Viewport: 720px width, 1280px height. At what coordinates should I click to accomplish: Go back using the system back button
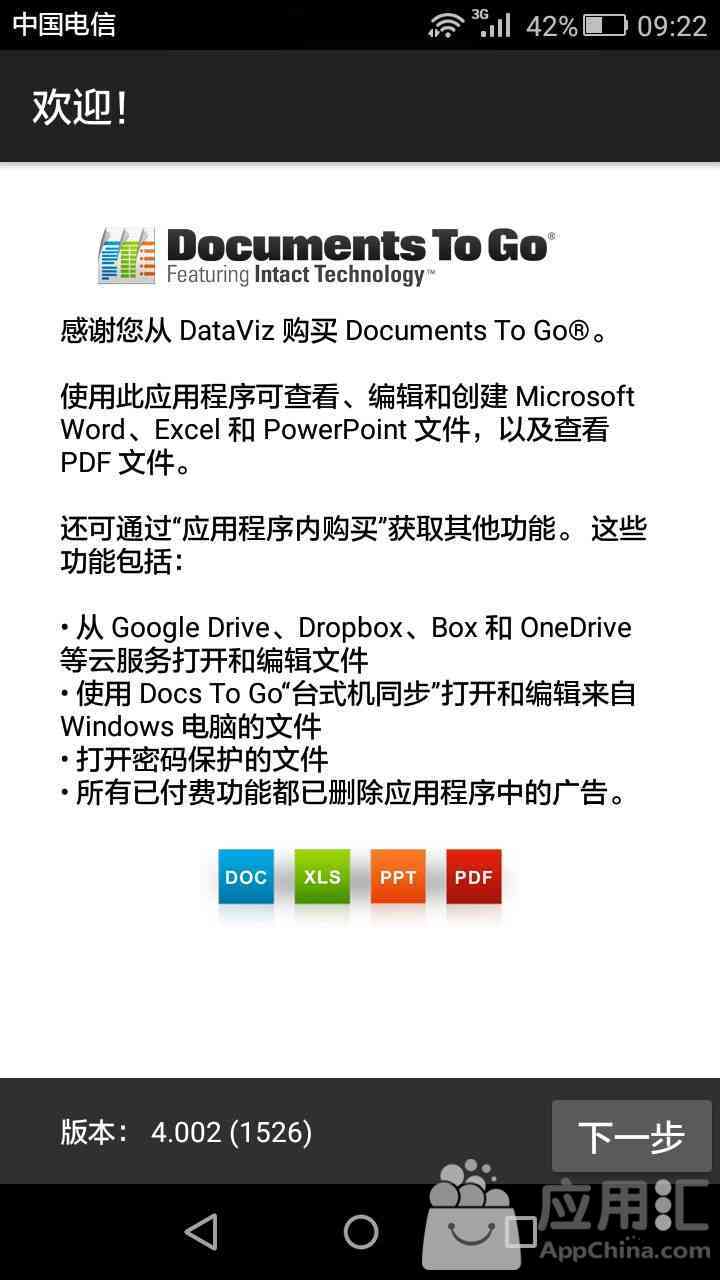[x=202, y=1232]
